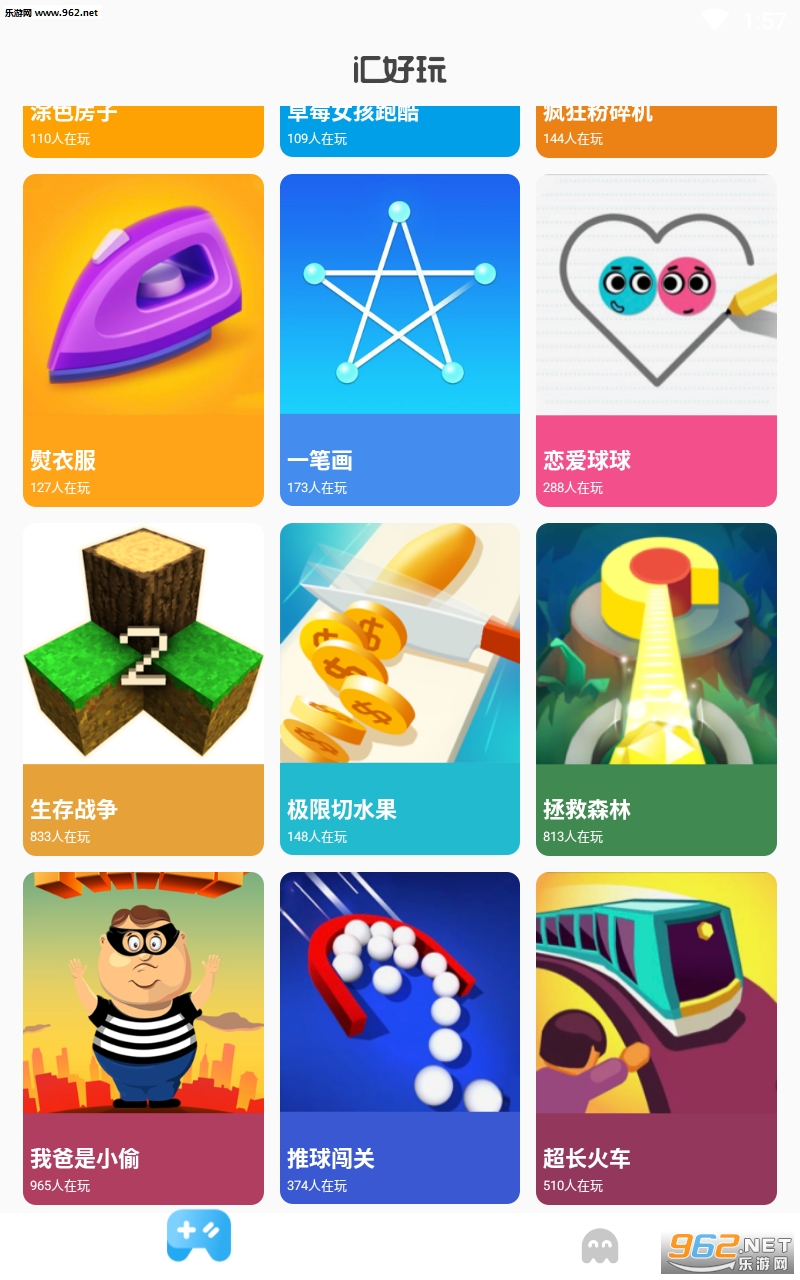Open the strawberry girl parkour game card
Image resolution: width=800 pixels, height=1280 pixels.
[400, 131]
